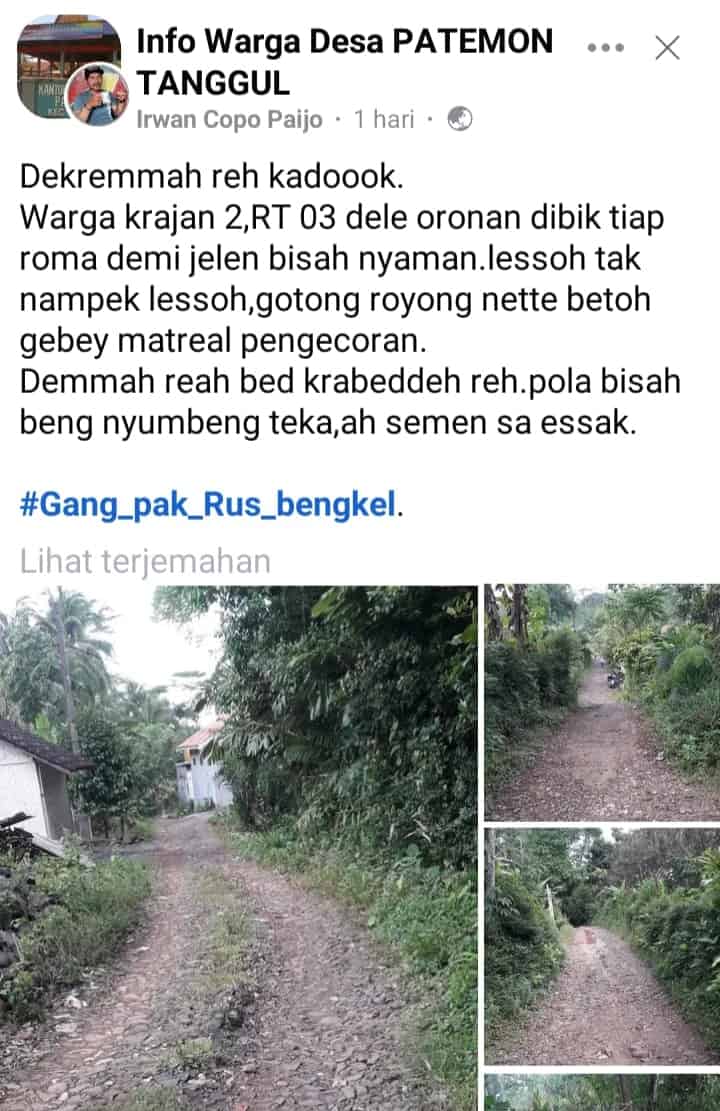Open the large road photo with houses
Viewport: 720px width, 1111px height.
coord(238,848)
